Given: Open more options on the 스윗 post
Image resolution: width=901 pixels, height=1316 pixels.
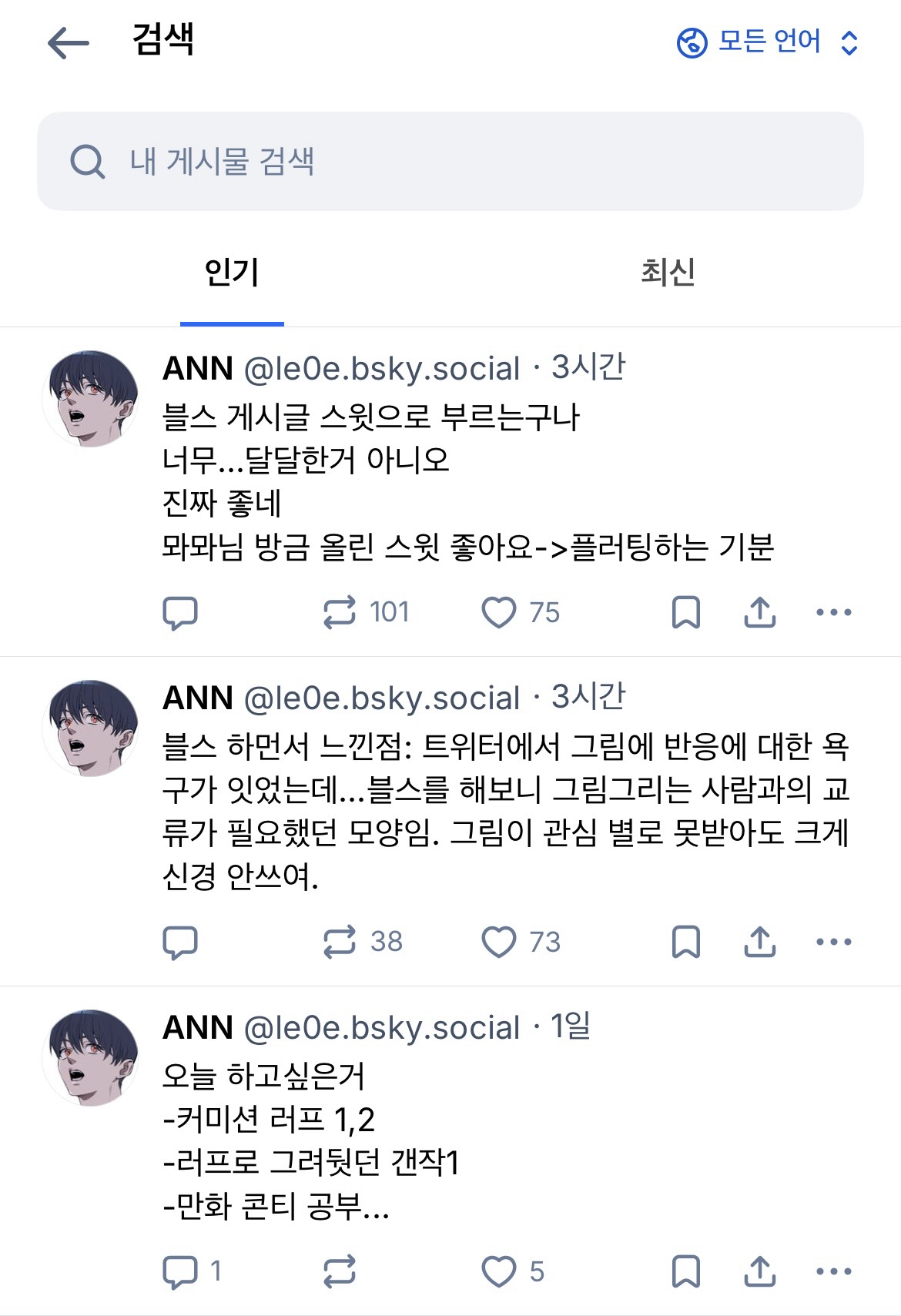Looking at the screenshot, I should click(833, 613).
